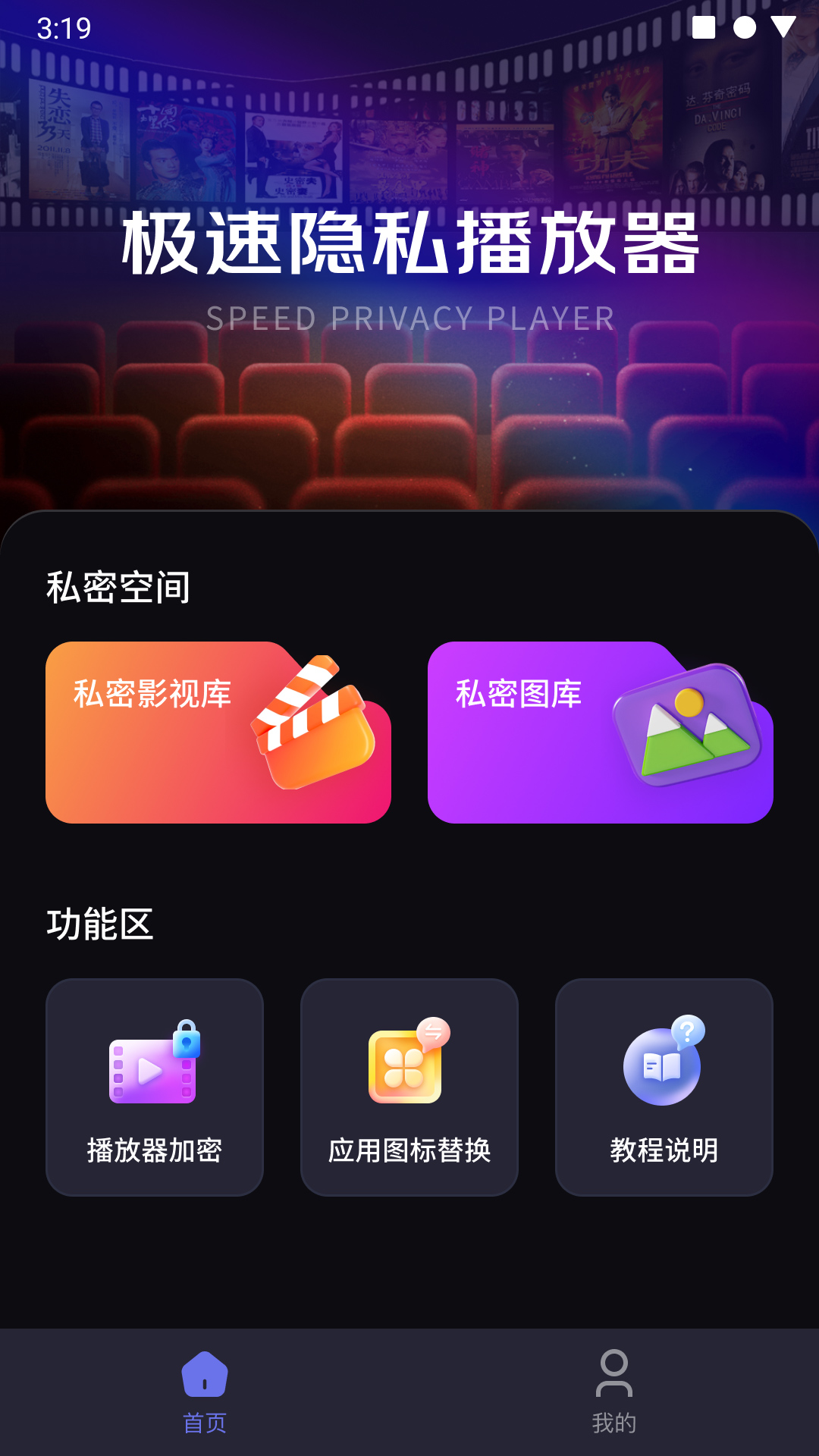This screenshot has height=1456, width=819.
Task: Open the 私密影视库 private video library card
Action: [218, 733]
